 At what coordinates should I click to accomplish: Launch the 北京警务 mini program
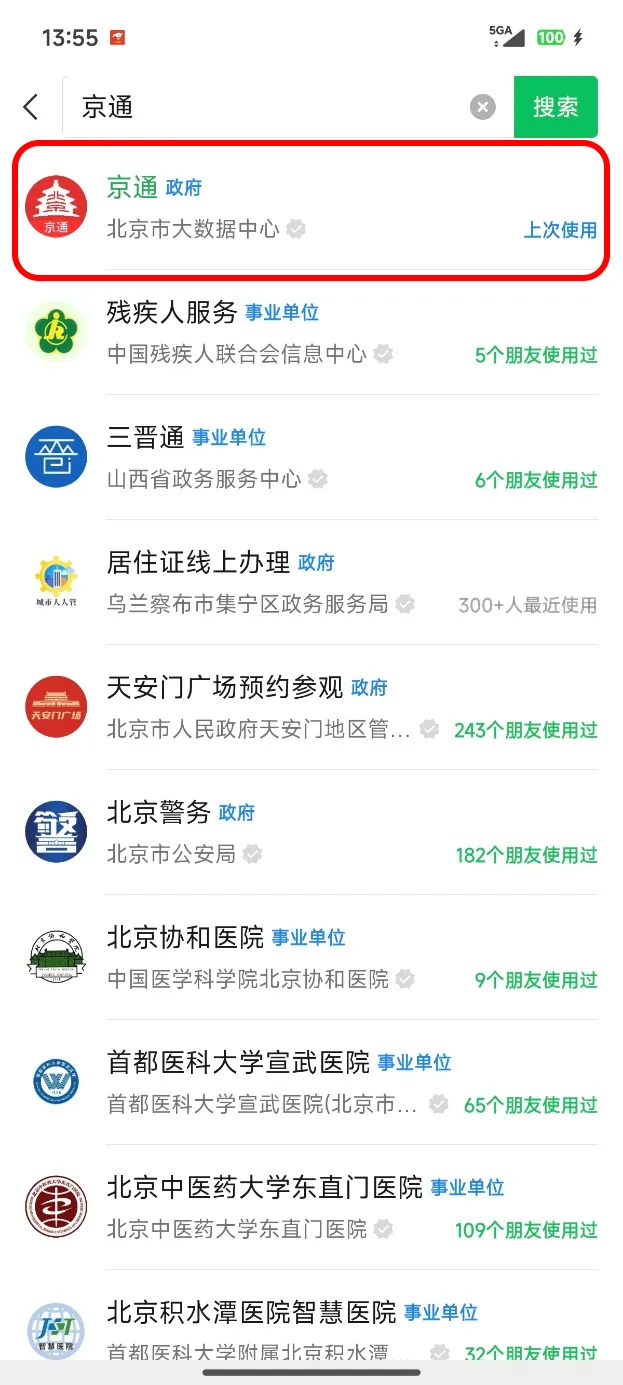click(310, 832)
